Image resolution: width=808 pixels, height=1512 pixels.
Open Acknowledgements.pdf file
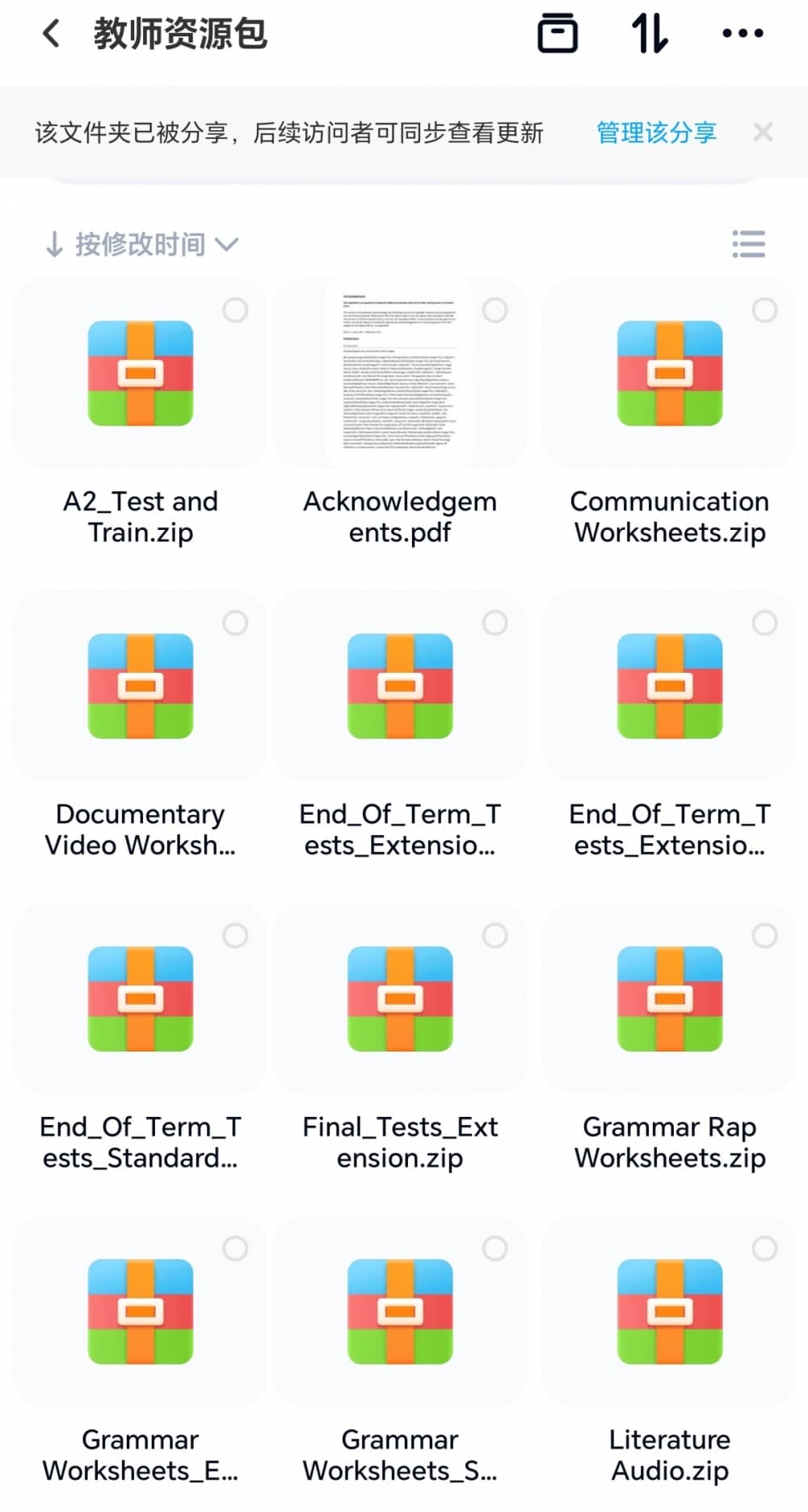pos(400,374)
